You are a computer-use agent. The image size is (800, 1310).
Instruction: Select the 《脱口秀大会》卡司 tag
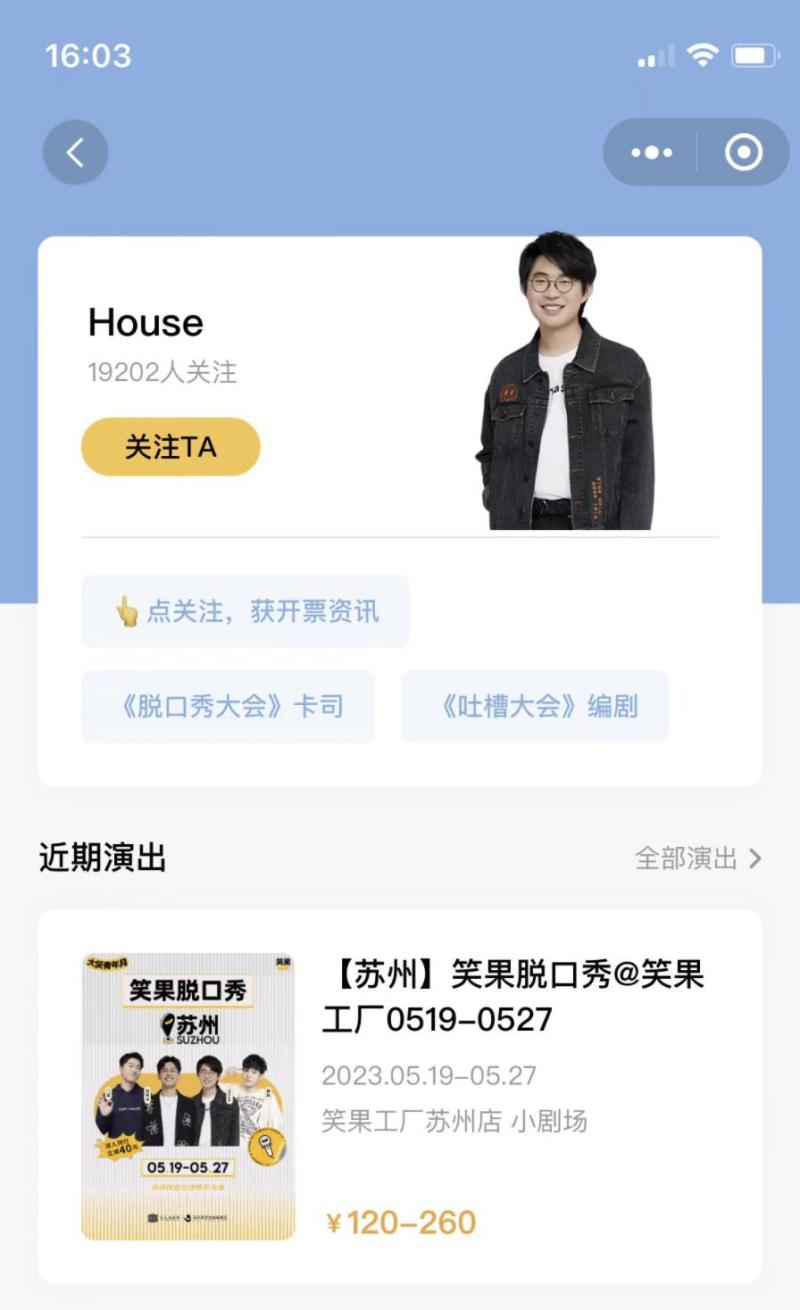click(228, 707)
